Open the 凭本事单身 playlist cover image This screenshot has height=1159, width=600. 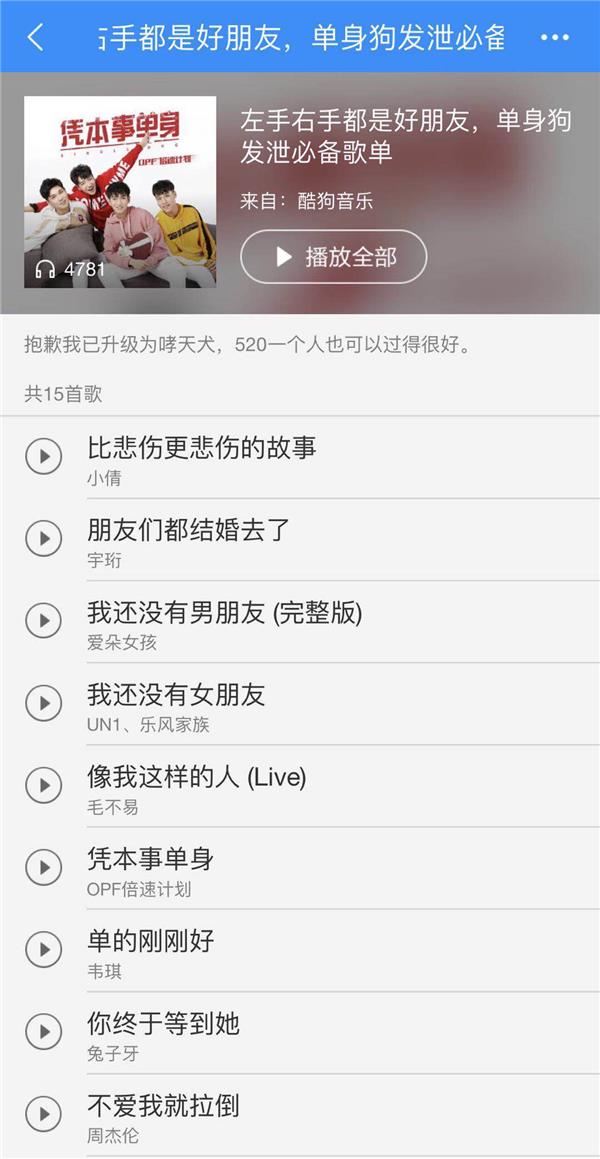120,192
